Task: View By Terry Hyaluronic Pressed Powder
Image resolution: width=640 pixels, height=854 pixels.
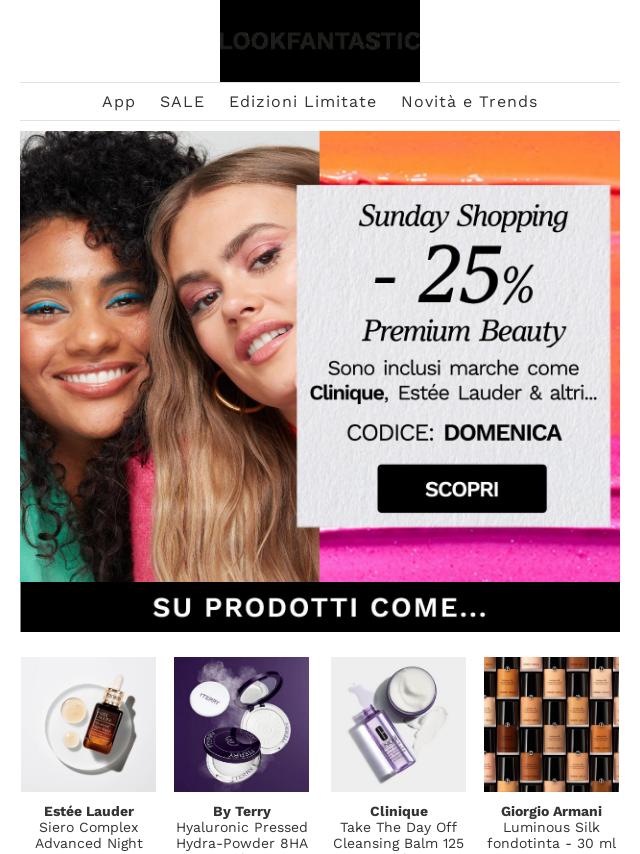Action: click(241, 725)
